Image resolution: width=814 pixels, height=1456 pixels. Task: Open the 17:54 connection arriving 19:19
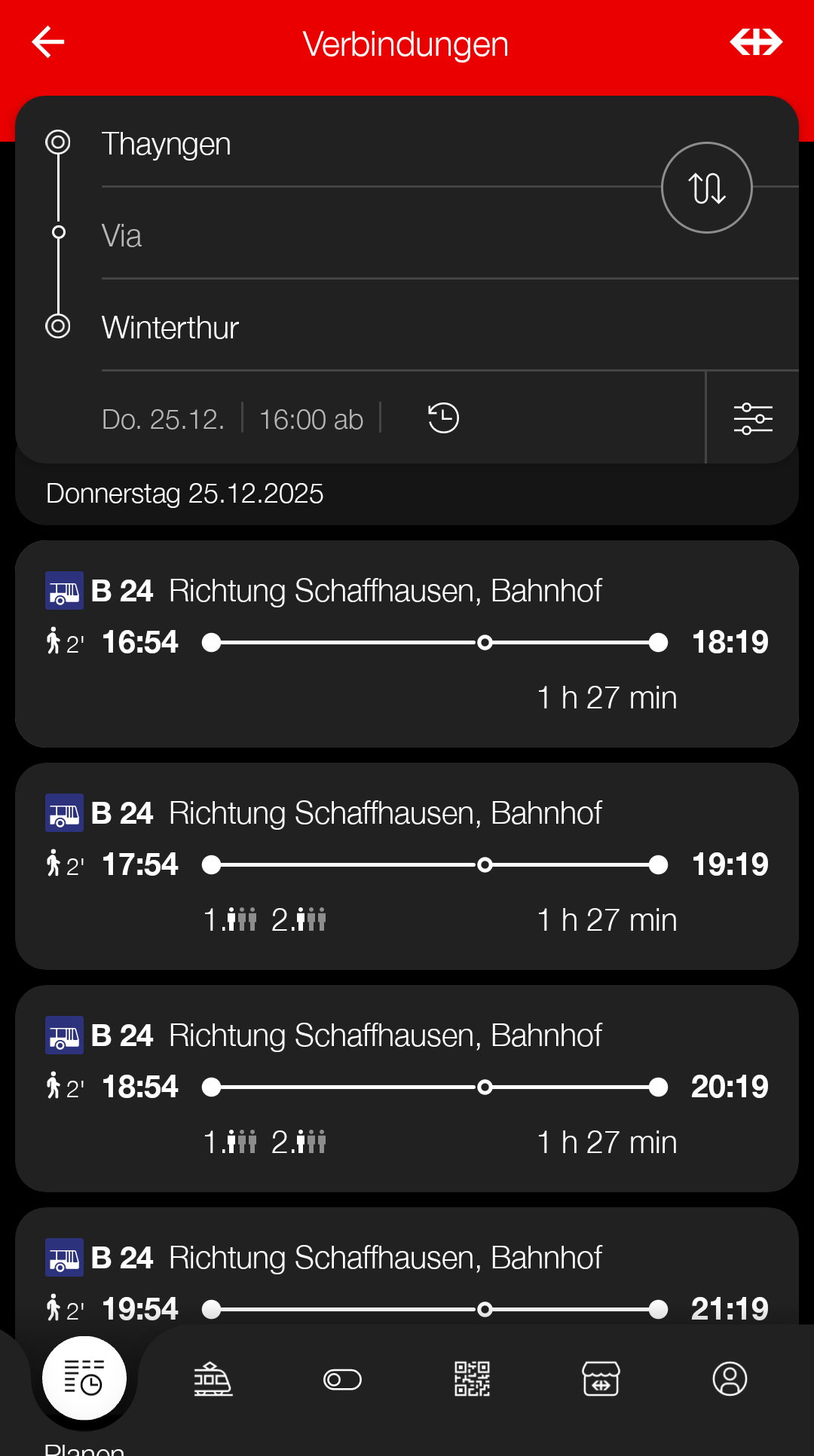point(407,866)
